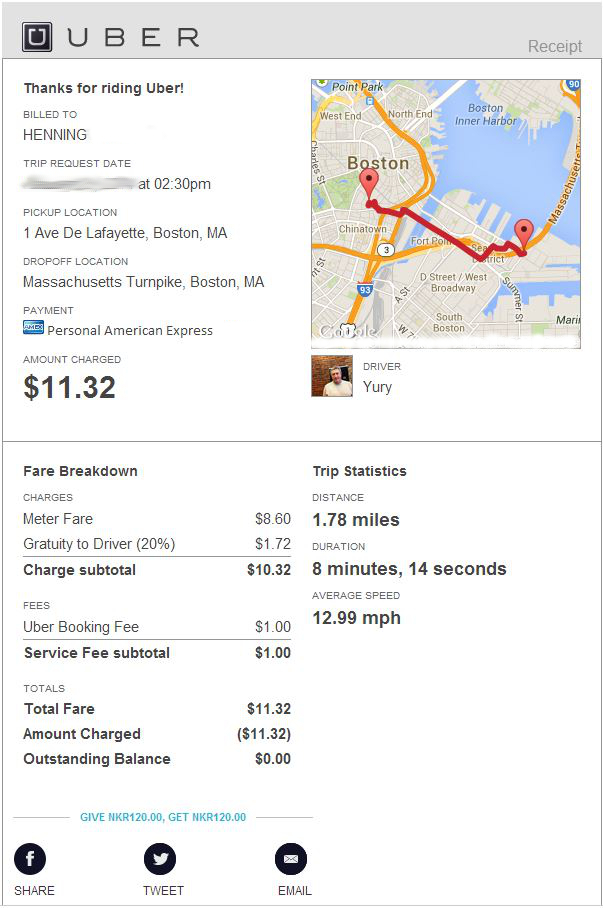Share the receipt on Facebook

click(30, 859)
